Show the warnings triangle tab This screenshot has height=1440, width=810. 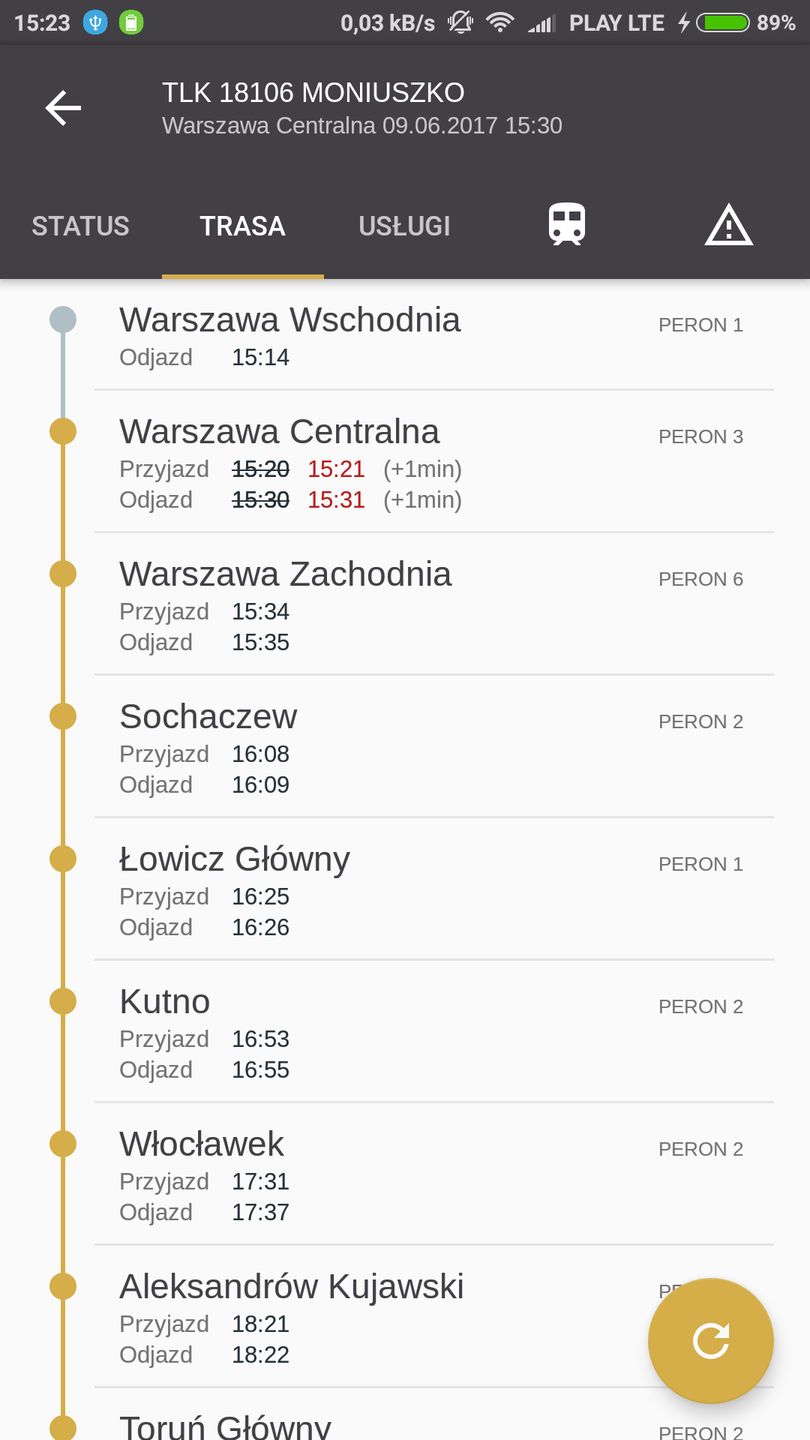(x=729, y=226)
